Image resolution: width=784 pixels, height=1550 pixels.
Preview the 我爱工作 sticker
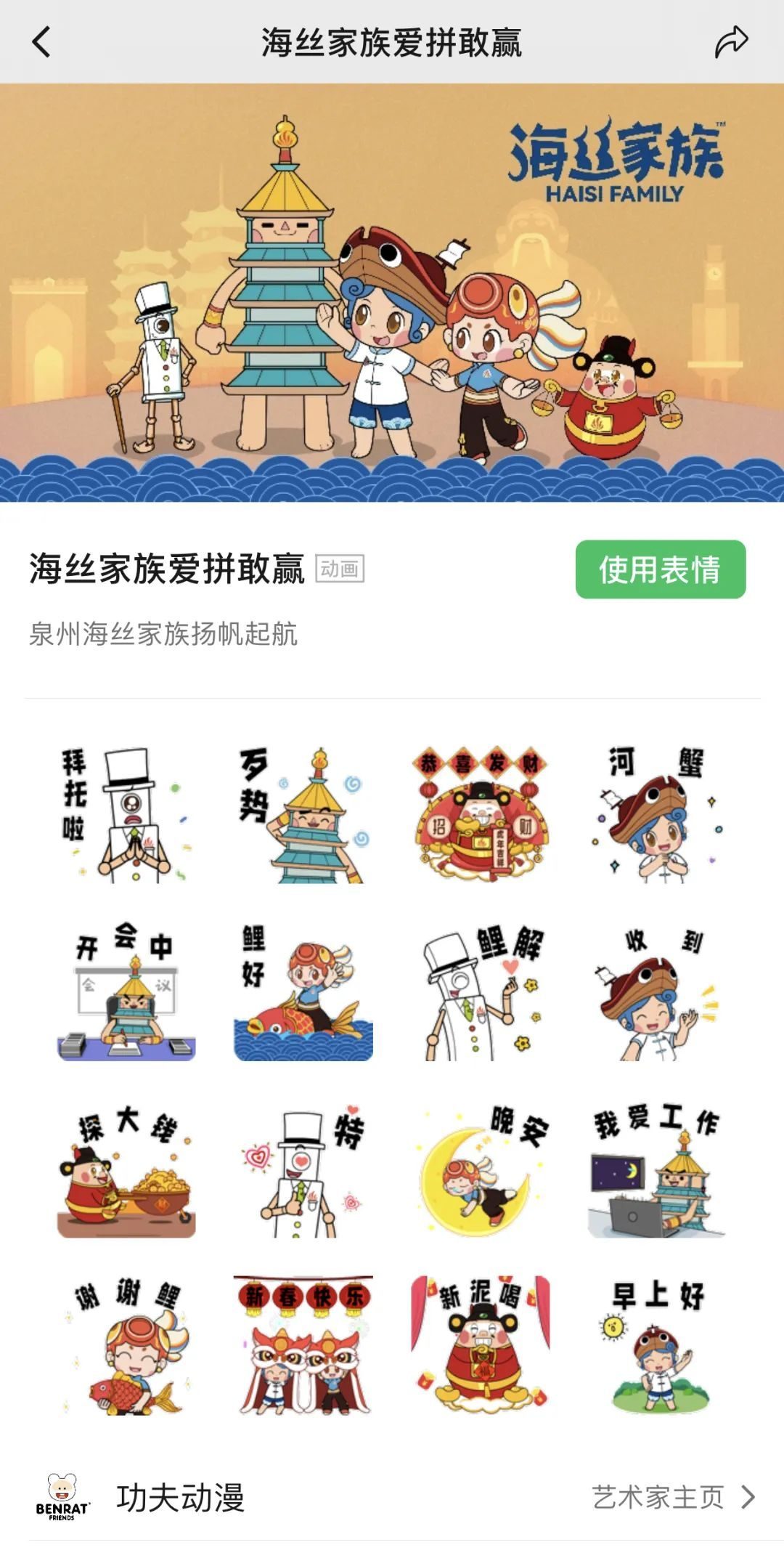[656, 1169]
